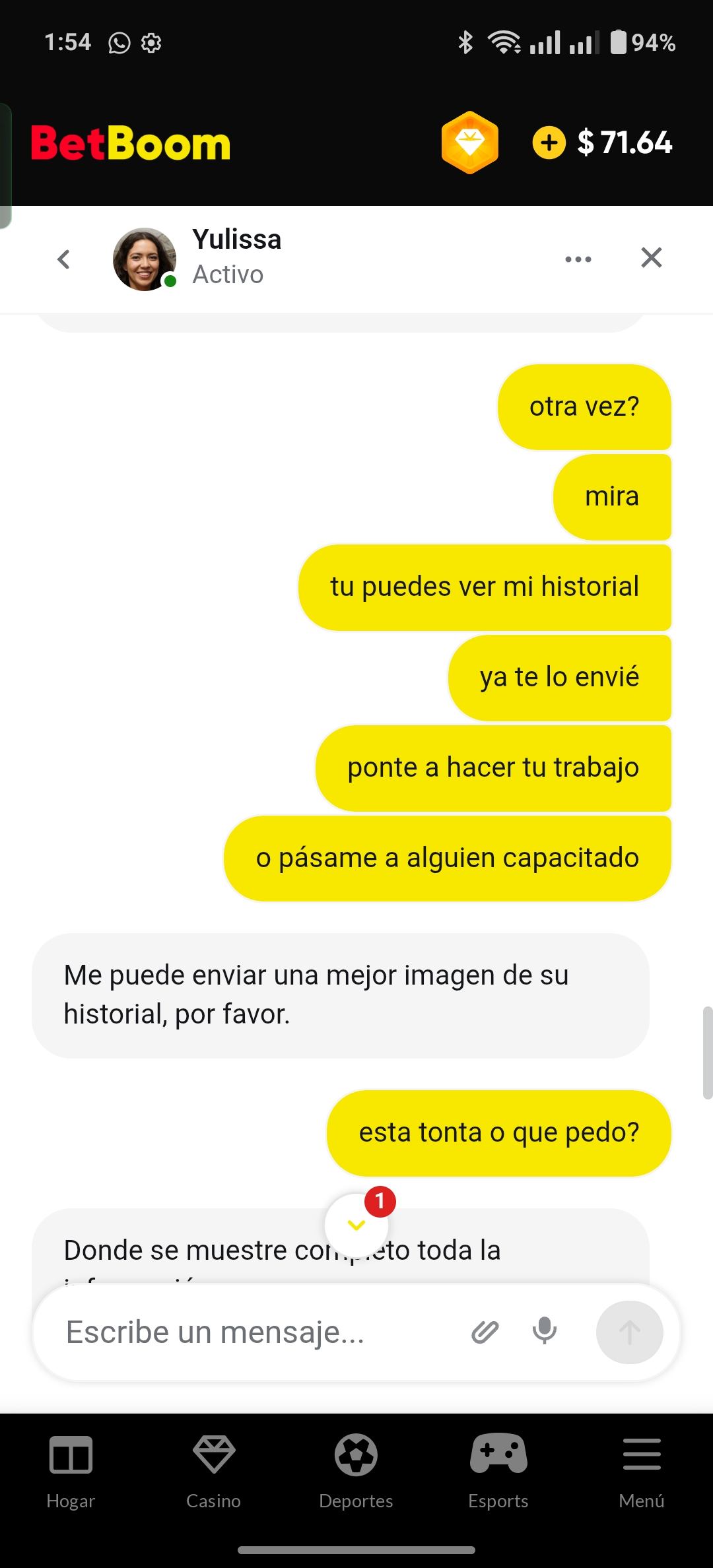This screenshot has width=713, height=1568.
Task: Focus the 'Escribe un mensaje...' field
Action: 251,1332
